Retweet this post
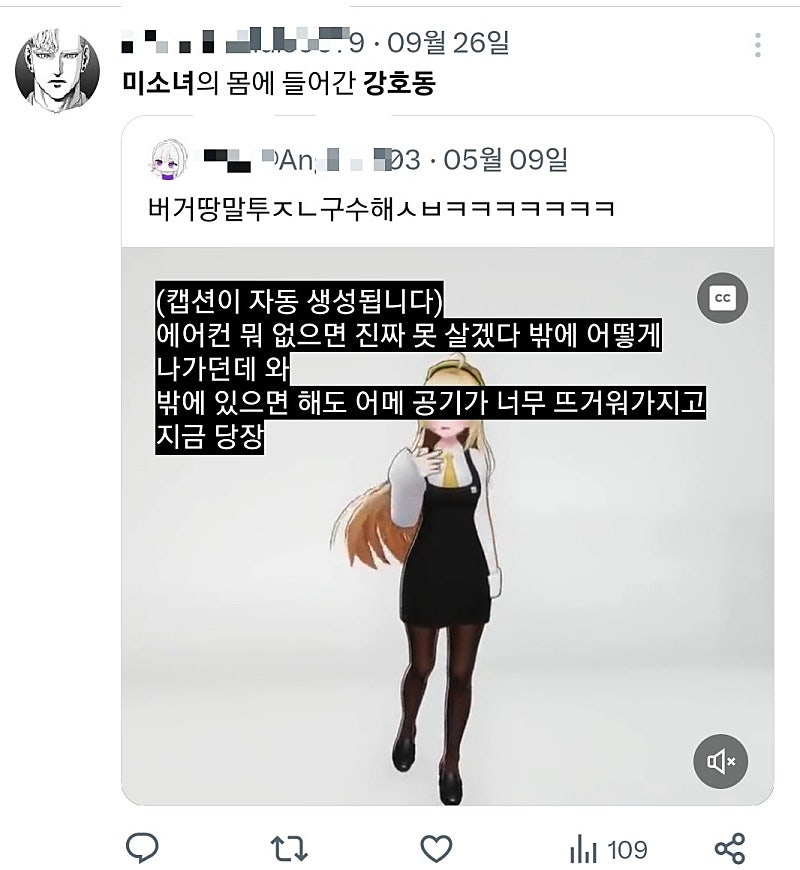Image resolution: width=800 pixels, height=870 pixels. click(x=290, y=849)
